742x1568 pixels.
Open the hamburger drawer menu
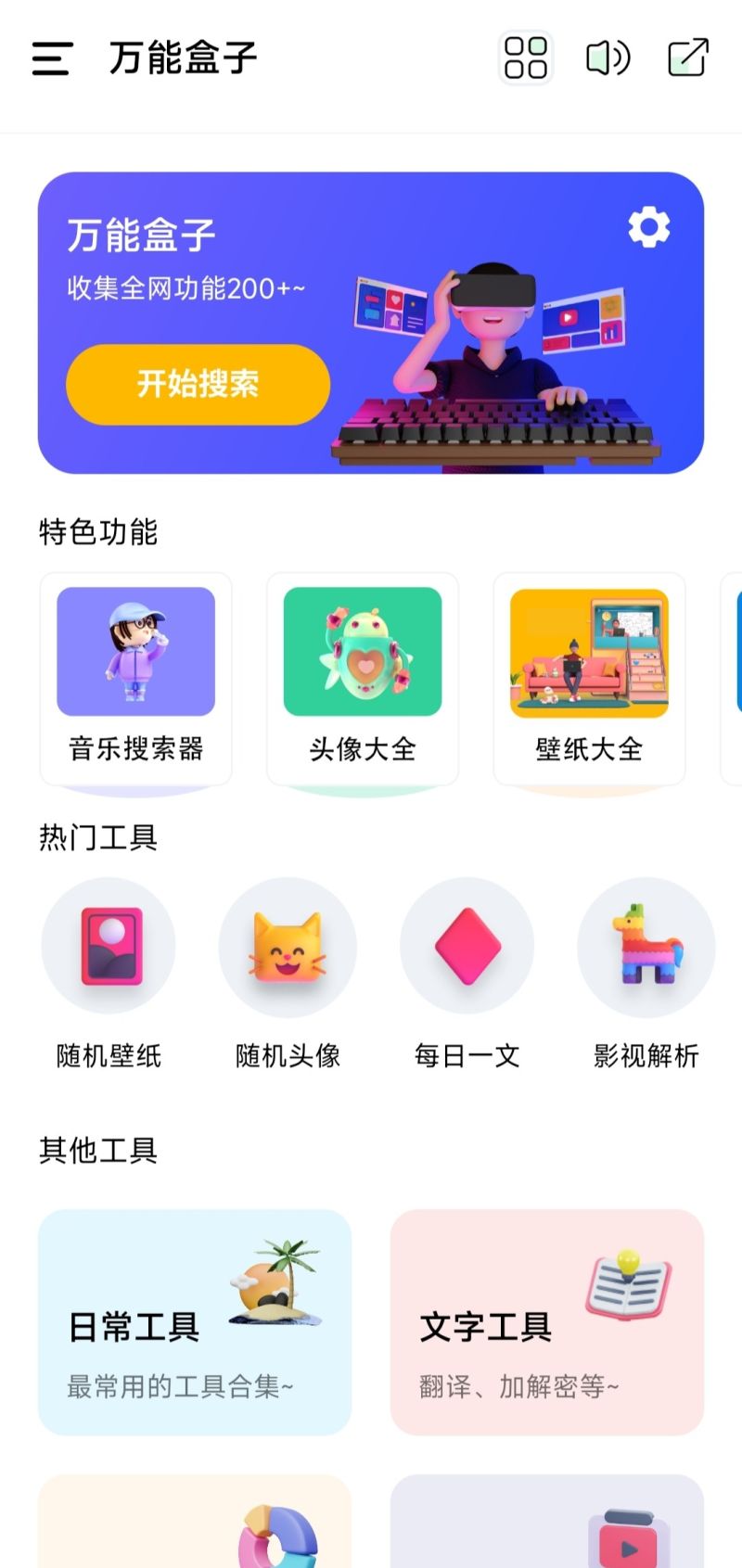tap(52, 57)
